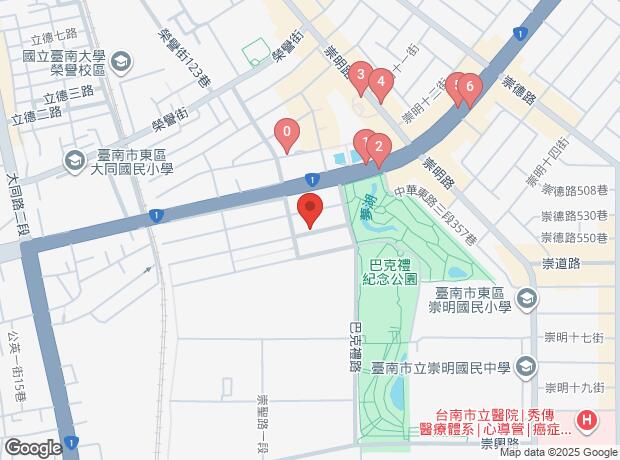Image resolution: width=620 pixels, height=460 pixels.
Task: Select map marker number 6
Action: [x=468, y=88]
